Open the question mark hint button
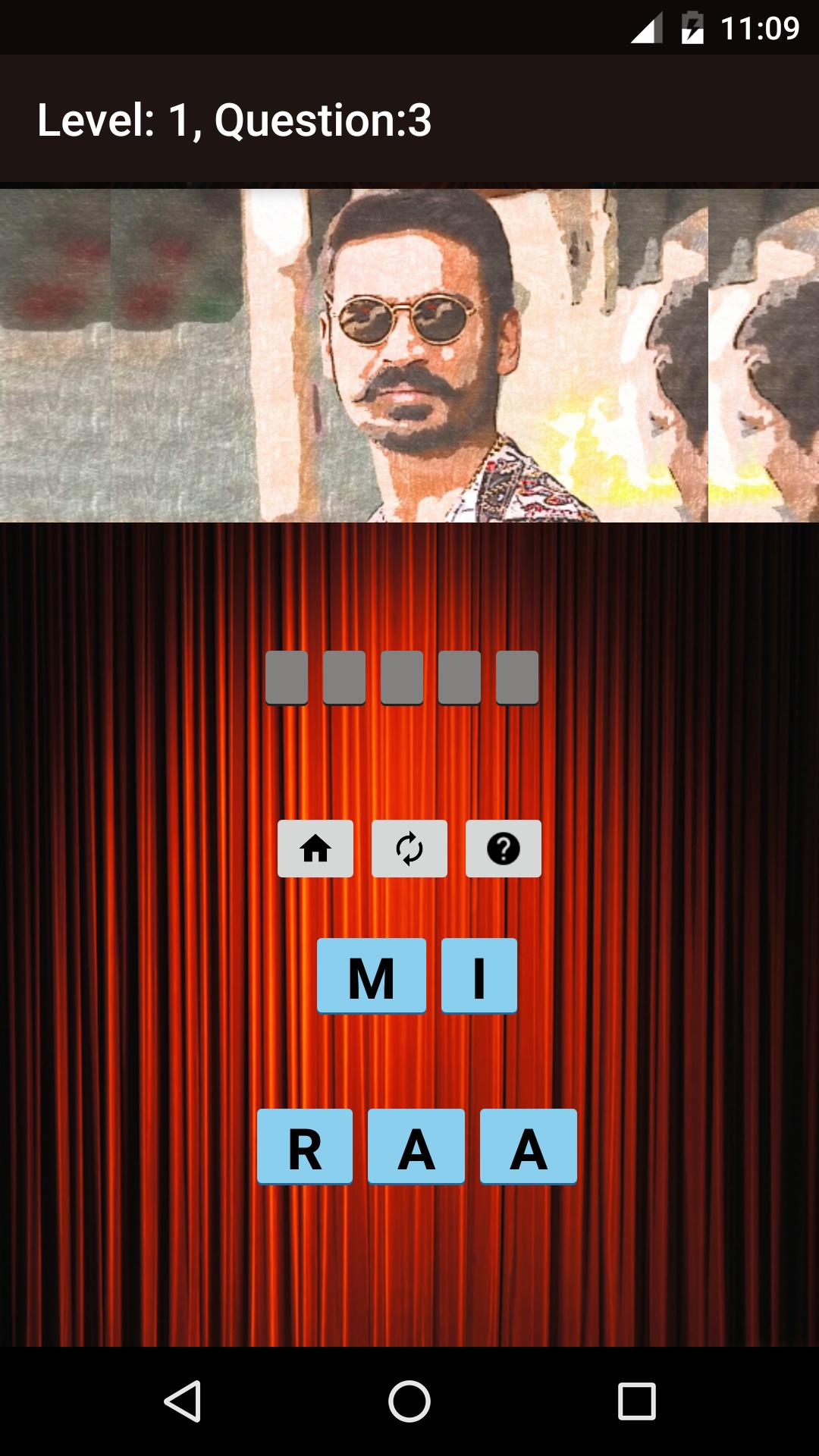Image resolution: width=819 pixels, height=1456 pixels. click(504, 849)
